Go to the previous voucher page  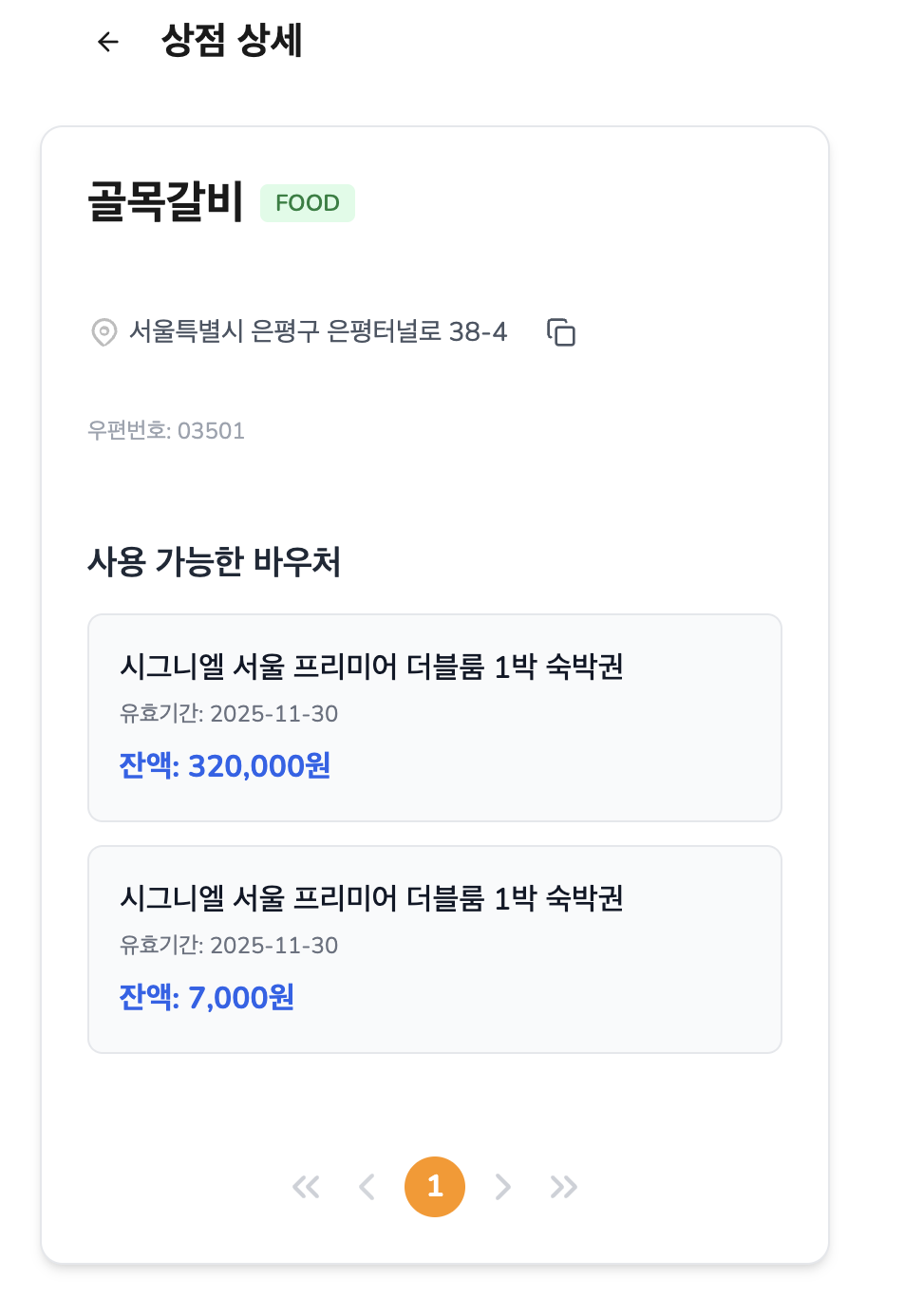(x=367, y=1187)
